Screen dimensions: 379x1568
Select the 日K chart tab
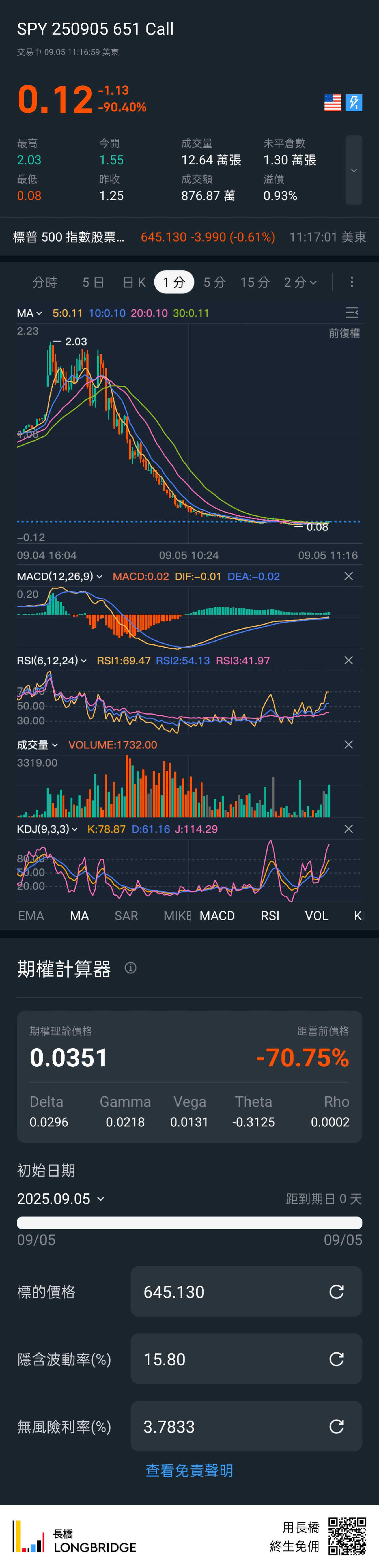point(134,282)
